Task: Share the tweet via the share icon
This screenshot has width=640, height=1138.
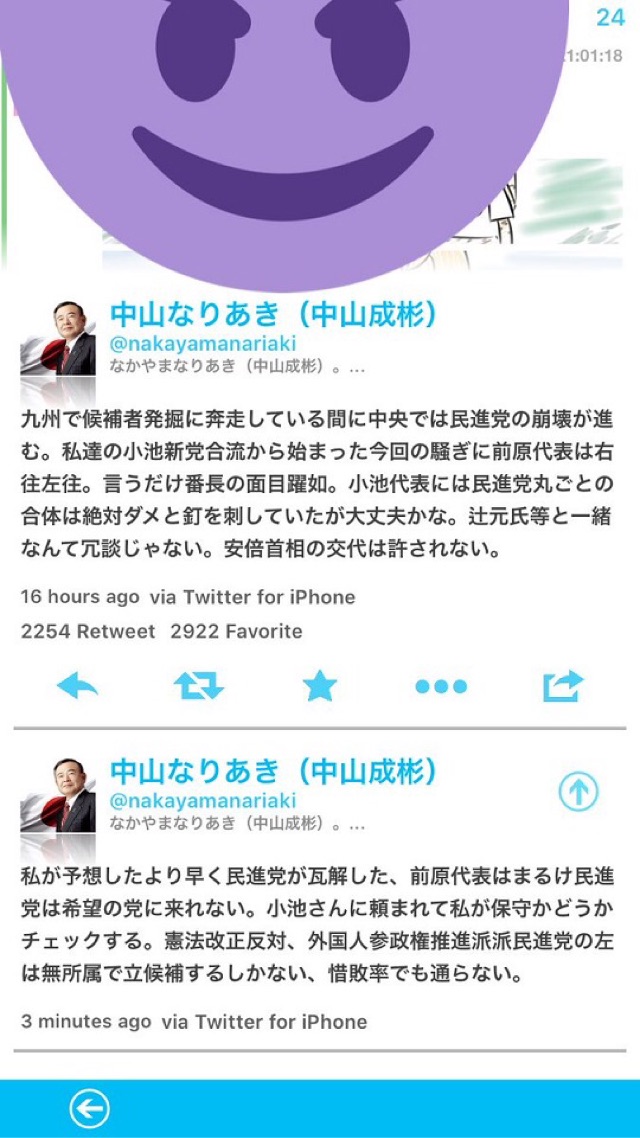Action: (563, 685)
